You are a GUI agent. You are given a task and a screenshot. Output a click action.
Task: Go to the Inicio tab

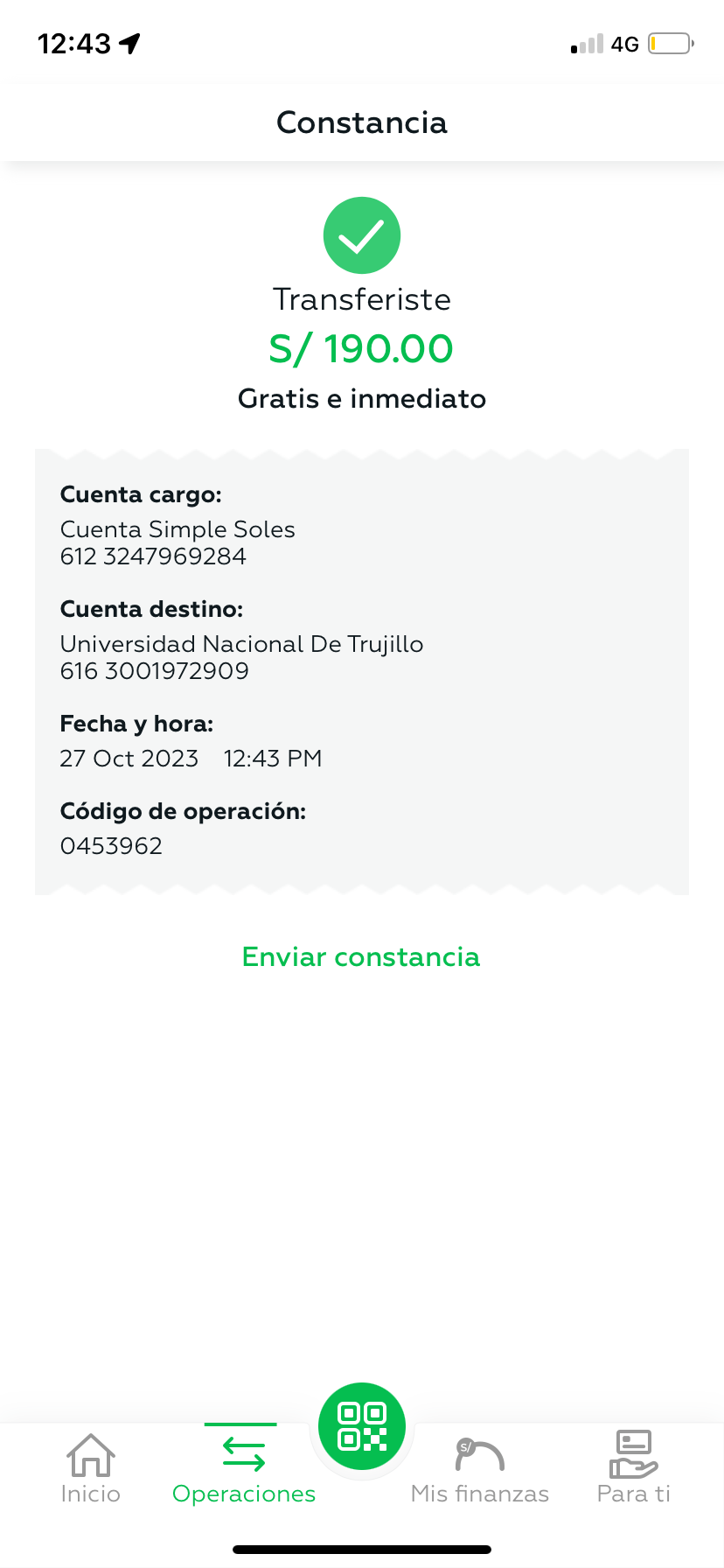pos(91,1469)
